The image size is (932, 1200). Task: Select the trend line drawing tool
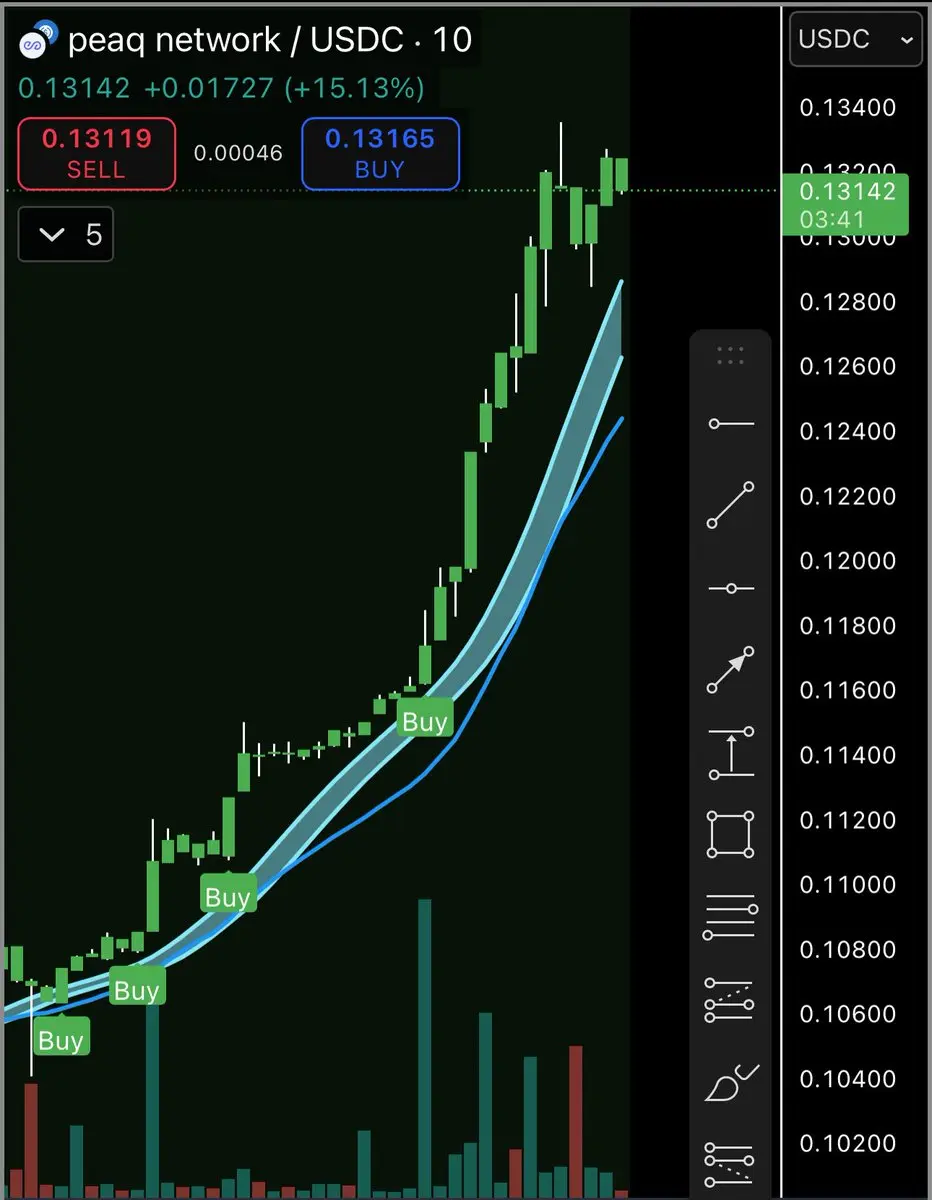(731, 505)
